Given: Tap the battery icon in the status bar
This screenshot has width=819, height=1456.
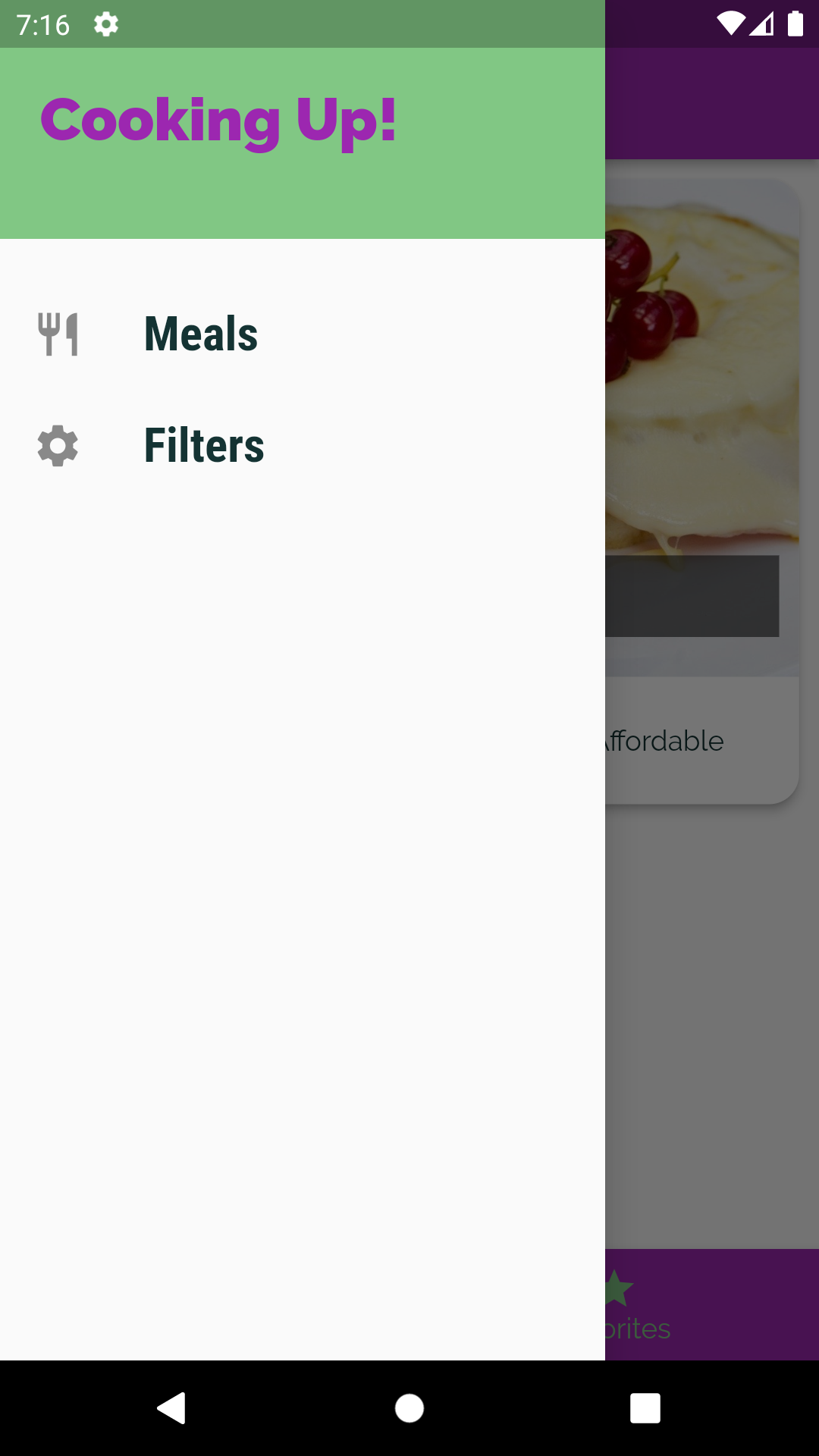Looking at the screenshot, I should 795,24.
